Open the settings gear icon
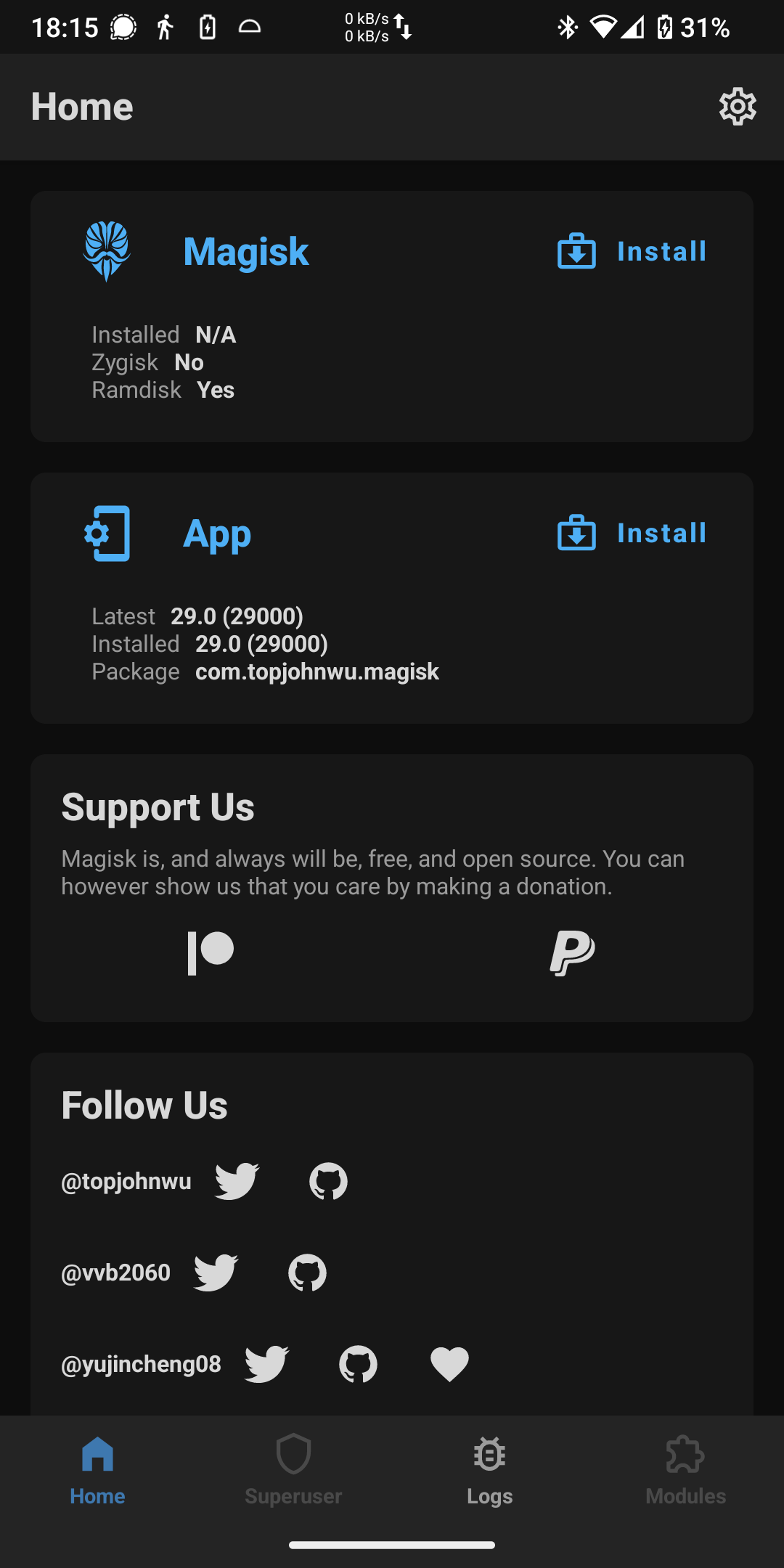The width and height of the screenshot is (784, 1568). (x=738, y=107)
